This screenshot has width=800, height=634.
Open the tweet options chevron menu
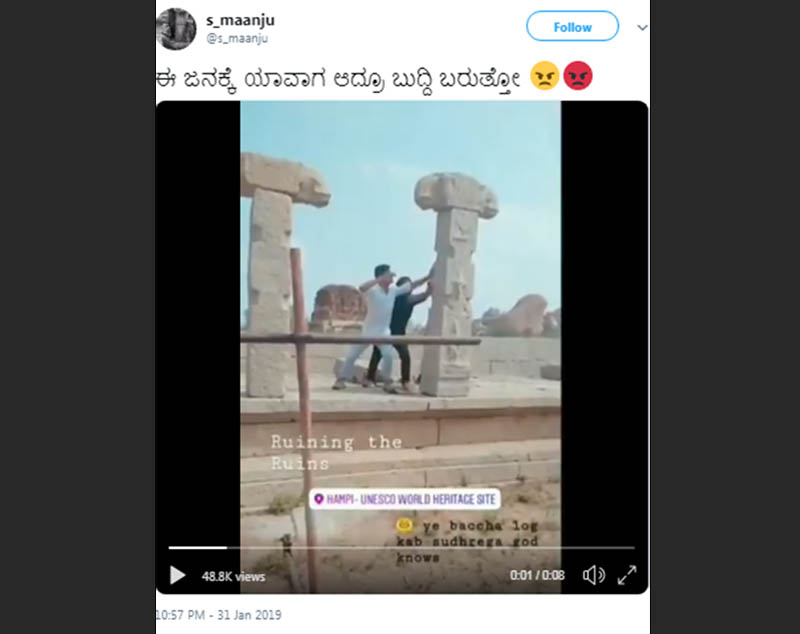tap(641, 27)
